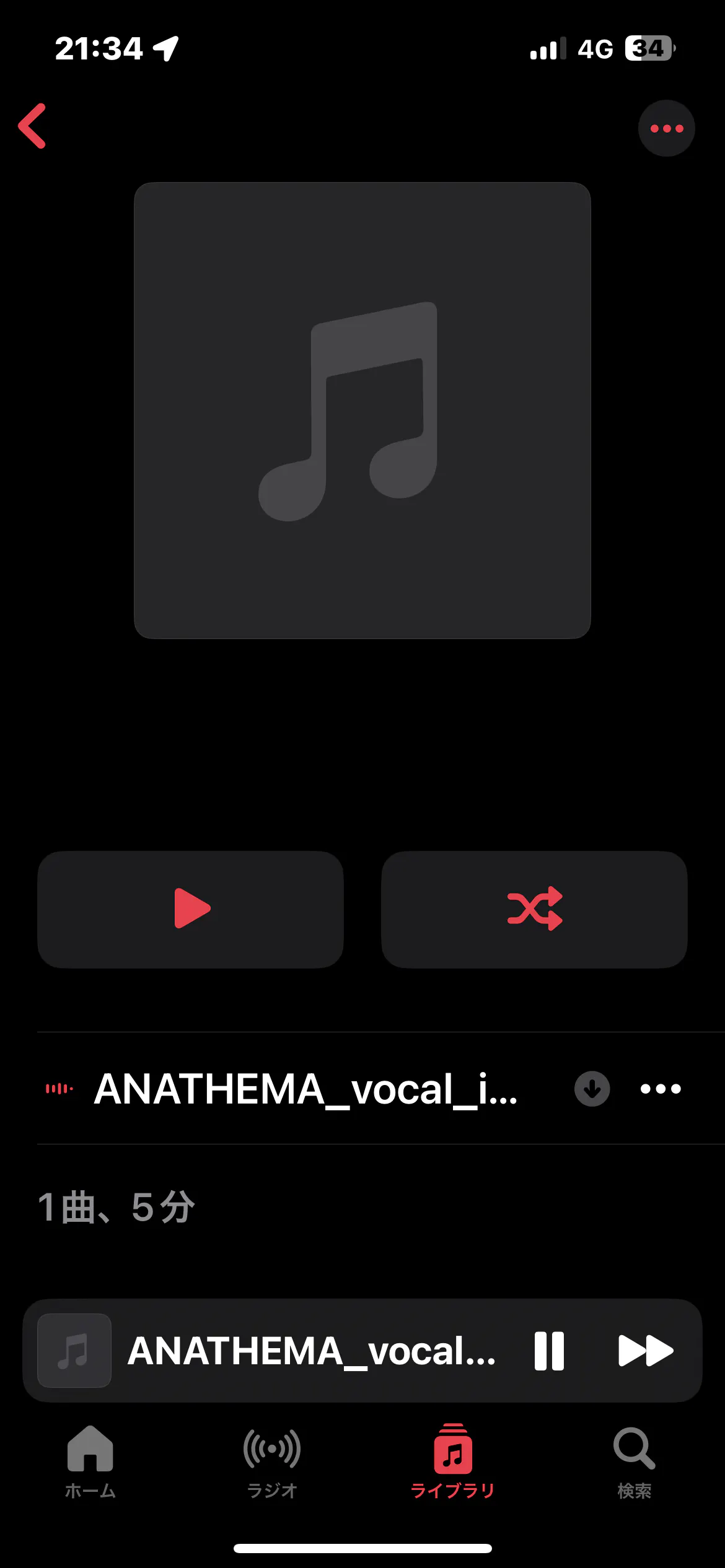725x1568 pixels.
Task: Switch to the ホーム tab
Action: (x=90, y=1461)
